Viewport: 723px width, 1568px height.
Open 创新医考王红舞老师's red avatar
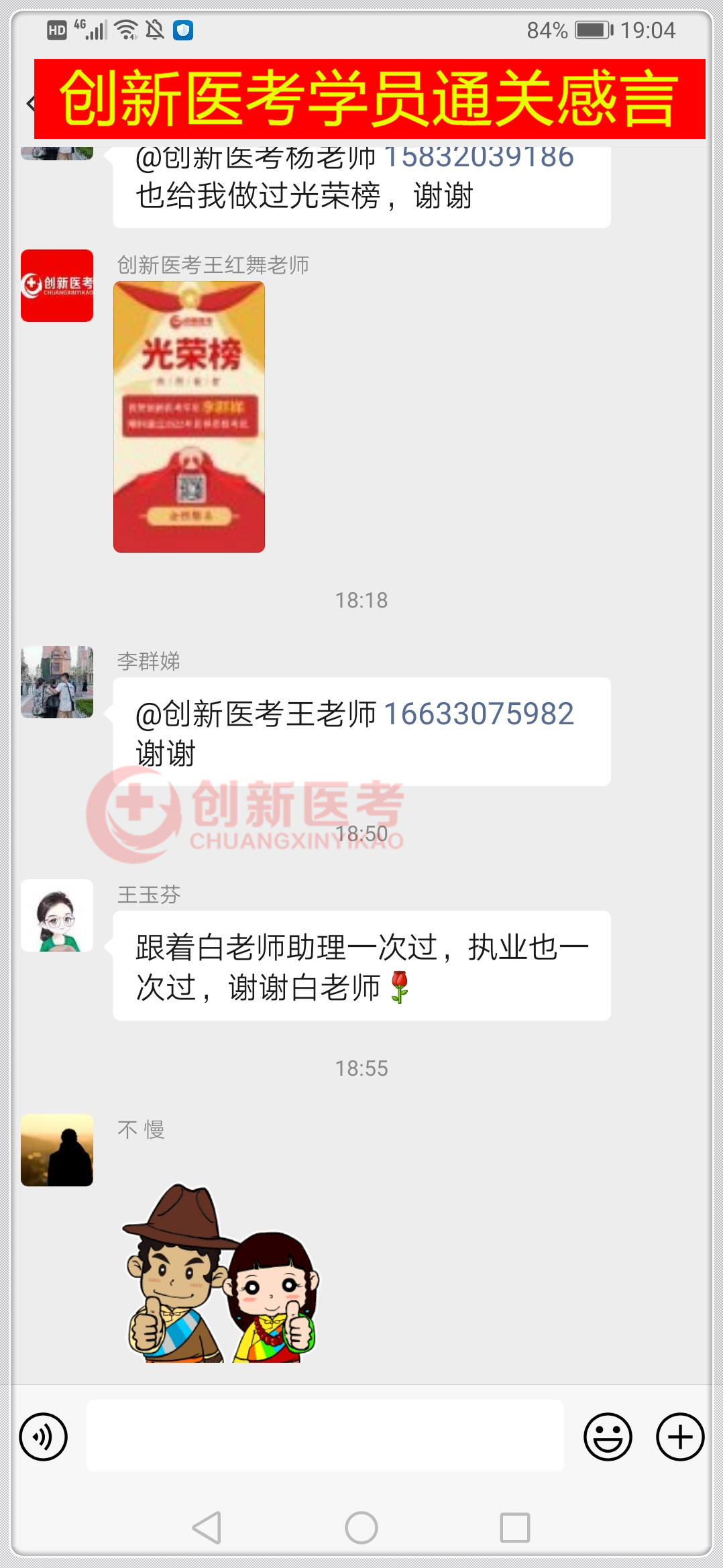click(57, 286)
